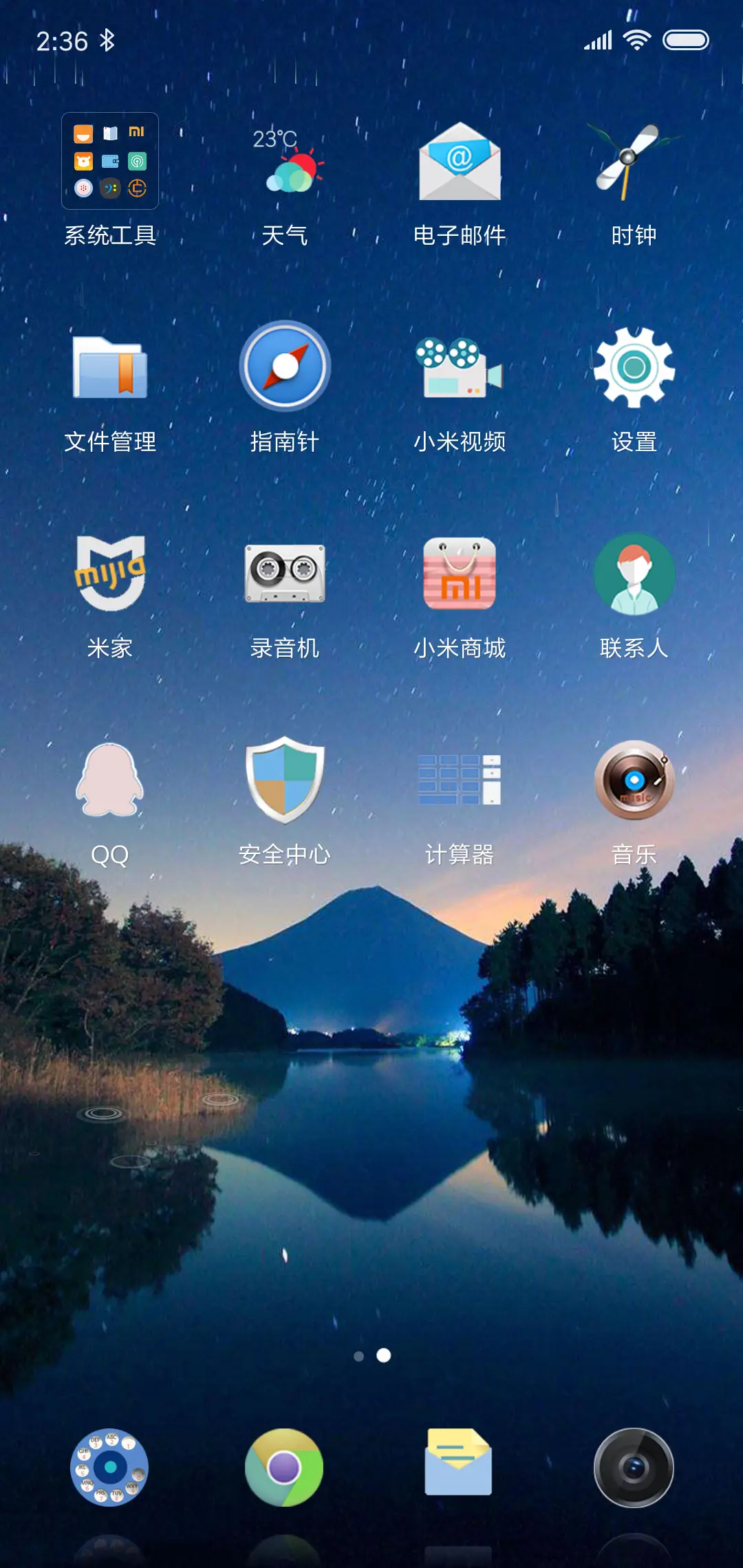743x1568 pixels.
Task: Open 联系人 contacts
Action: (x=633, y=576)
